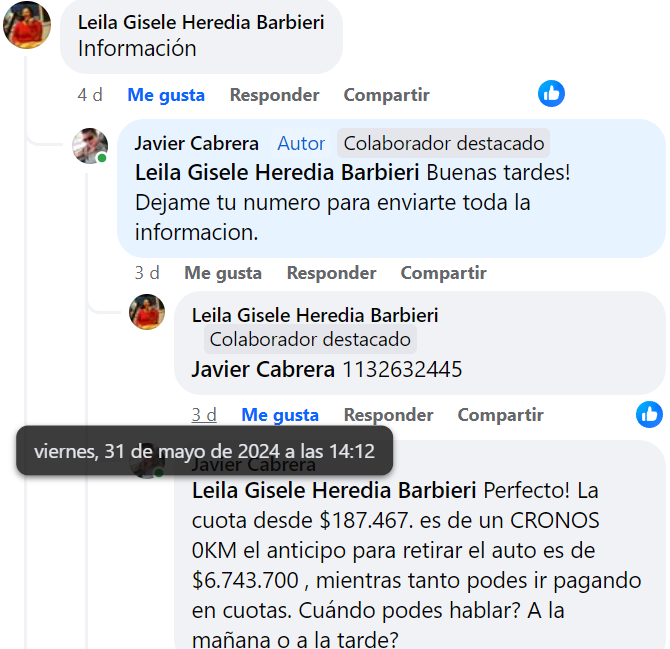The width and height of the screenshot is (670, 649).
Task: Tap the tagged Javier Cabrera mention before 1132632445
Action: [262, 369]
